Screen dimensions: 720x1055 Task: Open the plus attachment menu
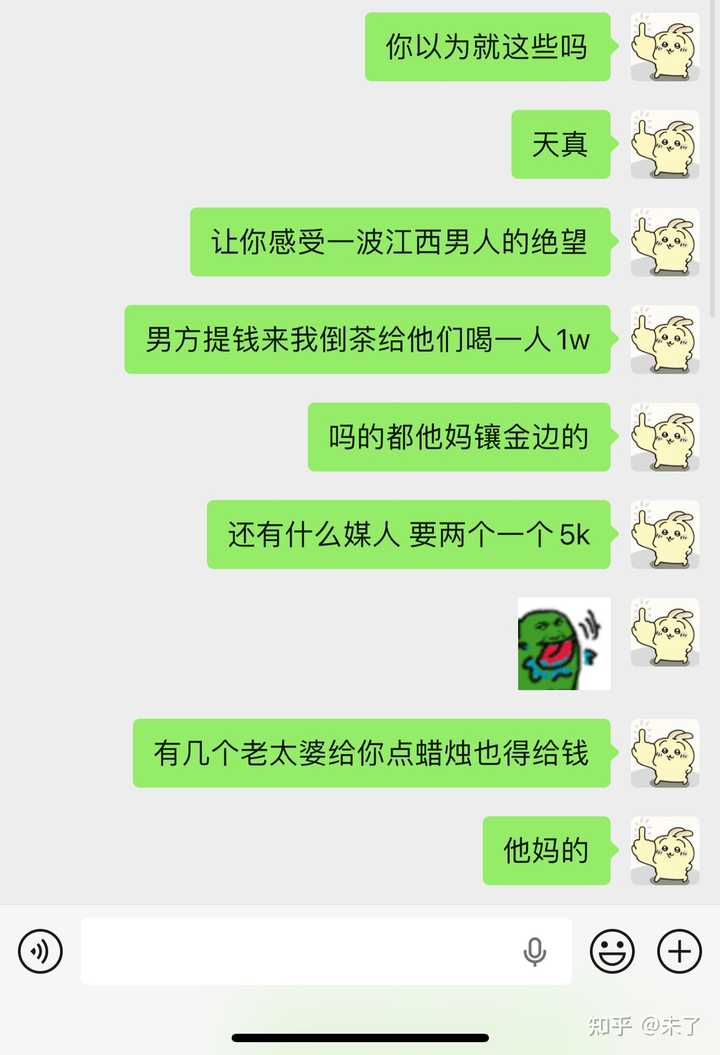click(x=679, y=950)
